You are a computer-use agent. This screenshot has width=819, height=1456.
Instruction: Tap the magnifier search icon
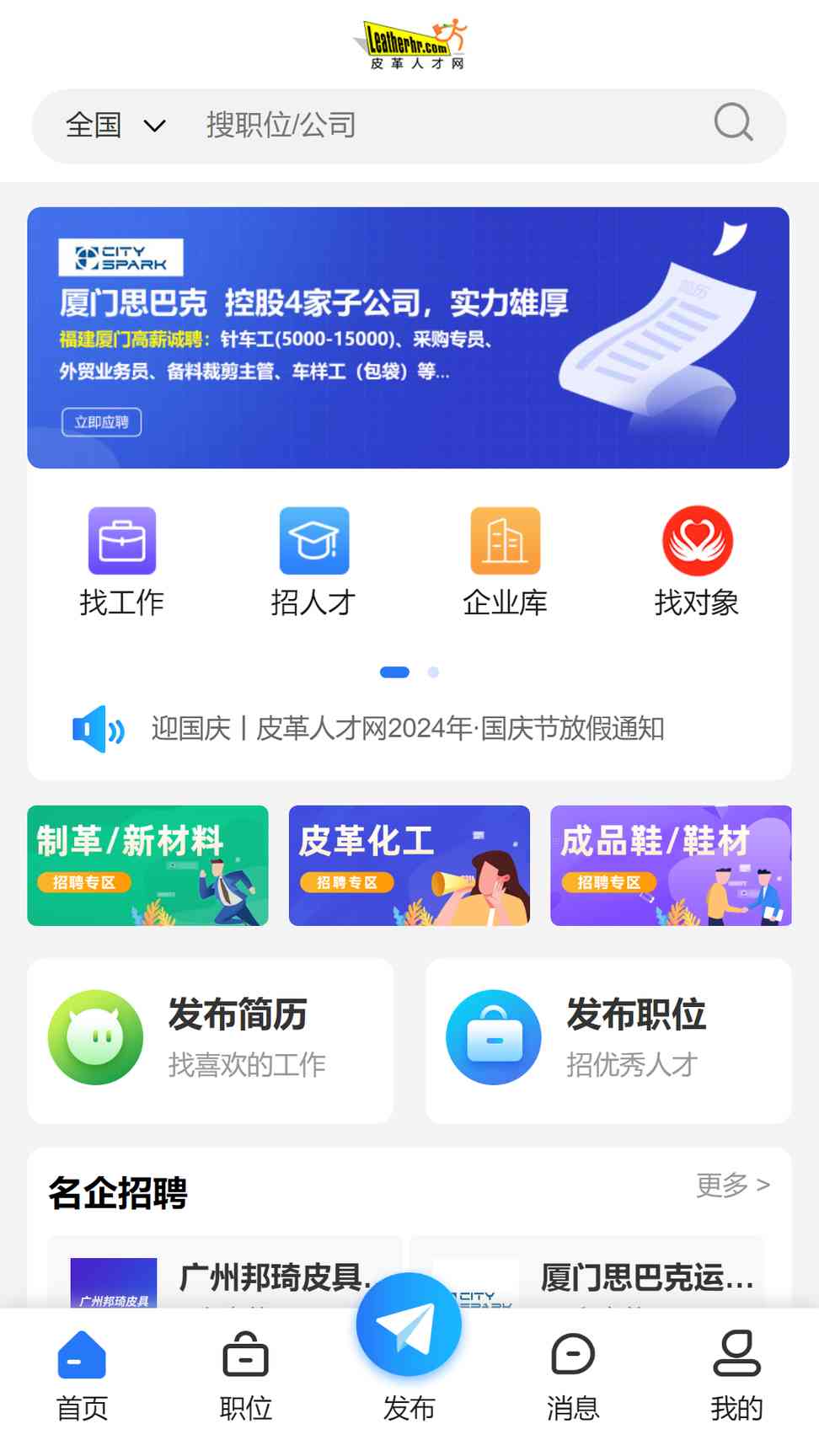(x=734, y=123)
